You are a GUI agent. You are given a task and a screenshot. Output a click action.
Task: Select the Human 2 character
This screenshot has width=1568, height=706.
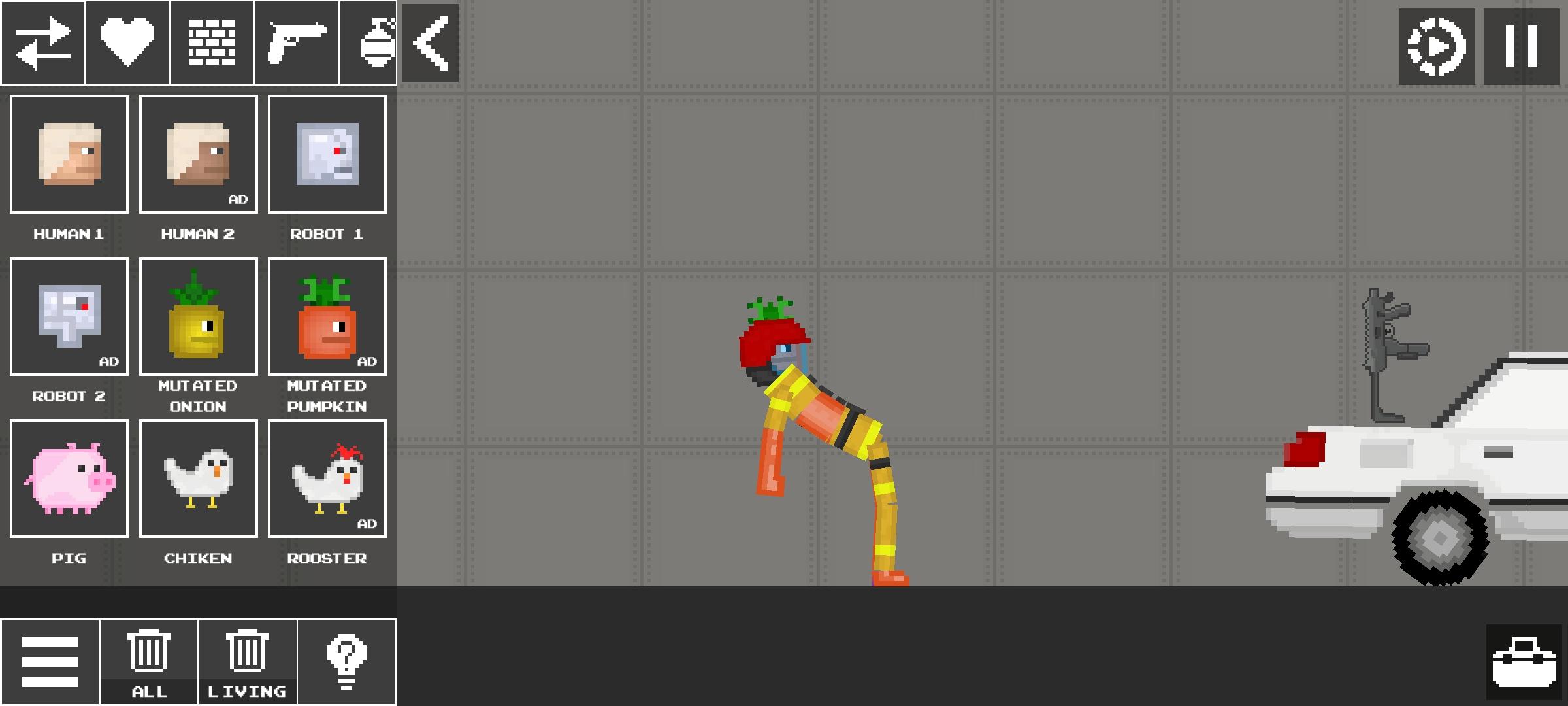click(x=198, y=154)
